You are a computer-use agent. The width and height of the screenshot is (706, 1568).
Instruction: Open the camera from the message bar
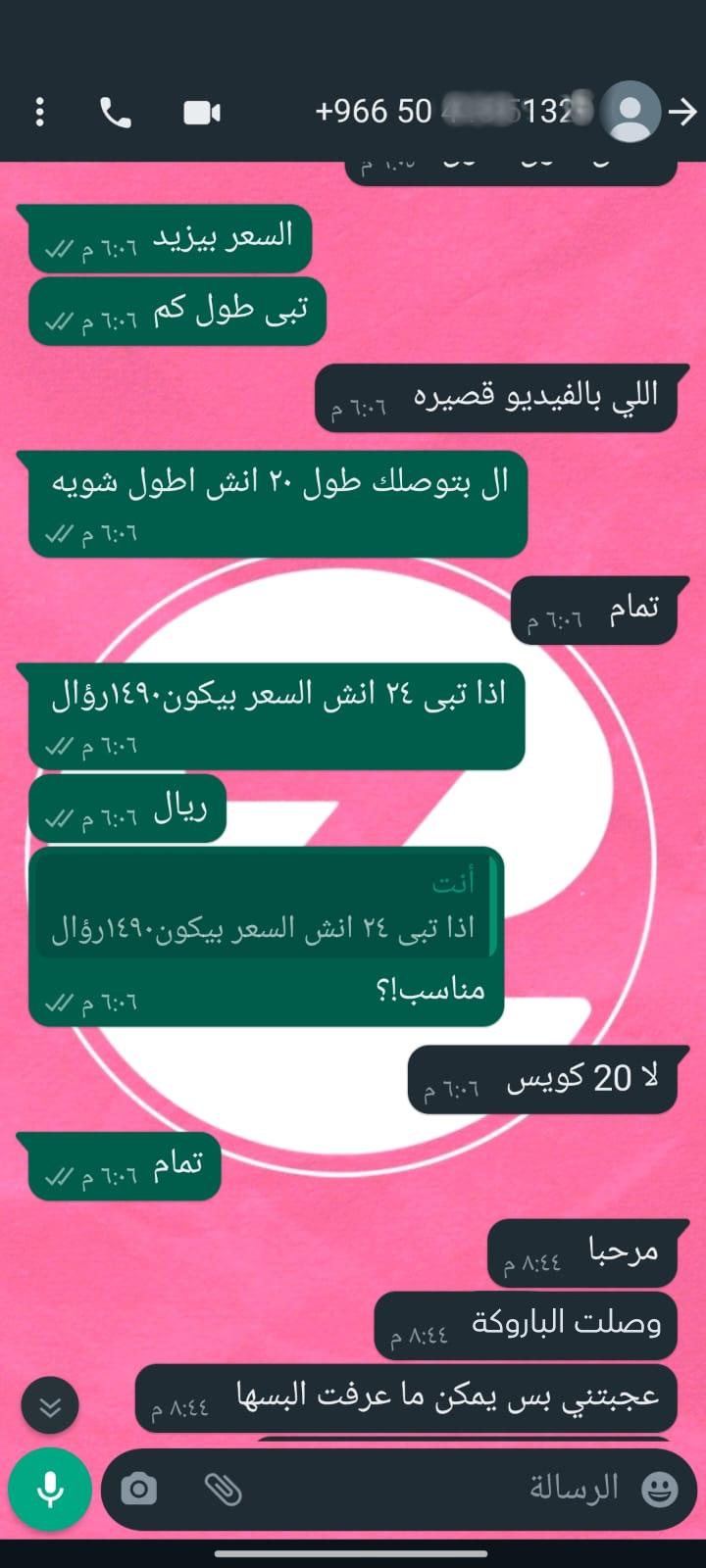(139, 1491)
